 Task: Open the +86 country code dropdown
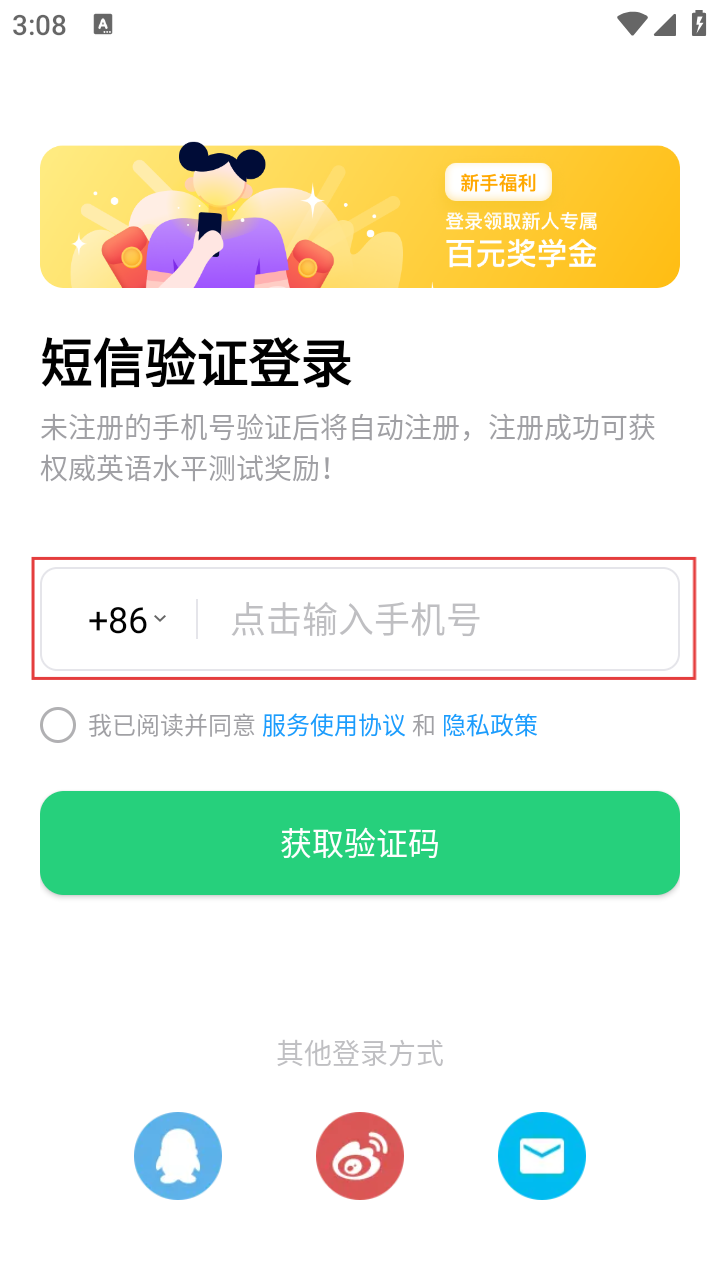coord(127,620)
